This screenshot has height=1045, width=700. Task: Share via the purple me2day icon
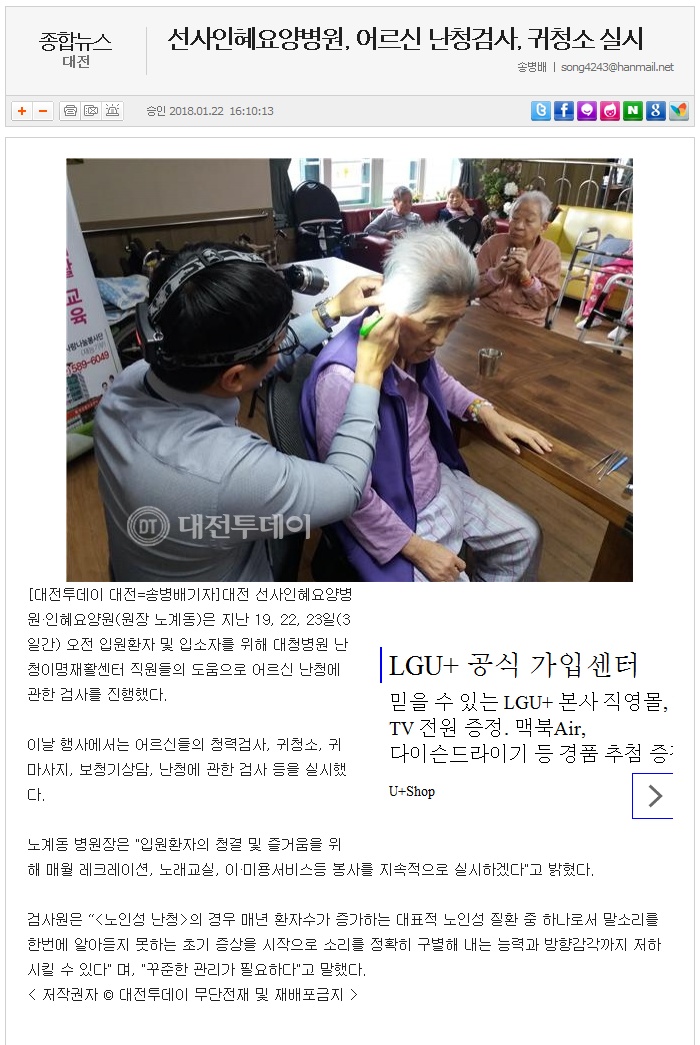pos(586,111)
